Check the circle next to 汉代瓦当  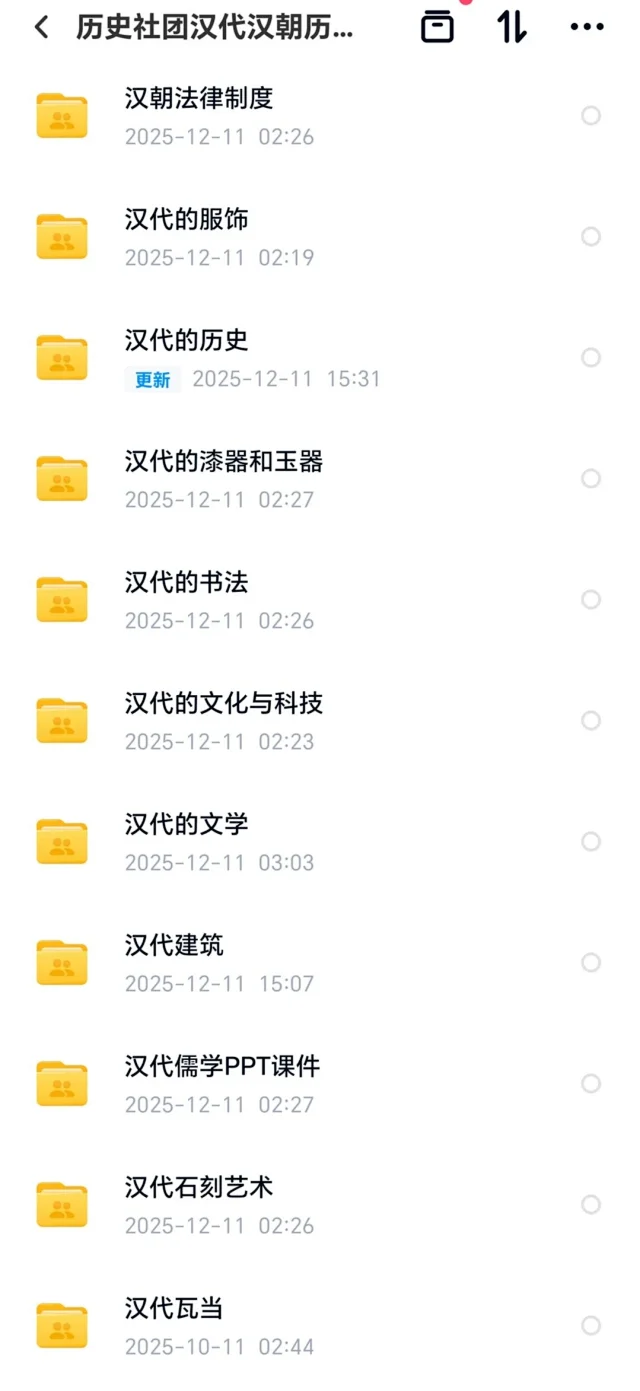tap(591, 1326)
